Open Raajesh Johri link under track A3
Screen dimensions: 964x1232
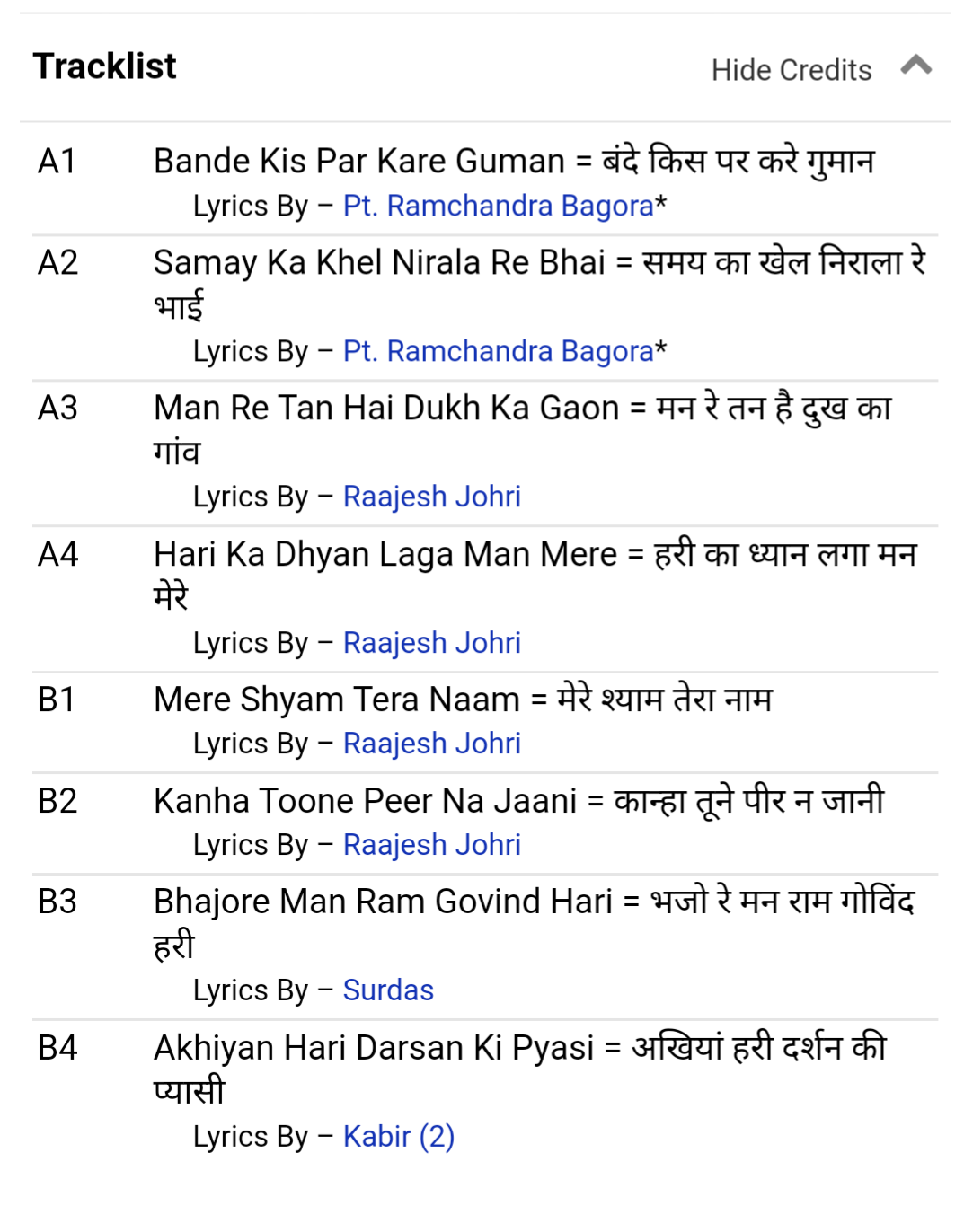point(431,497)
